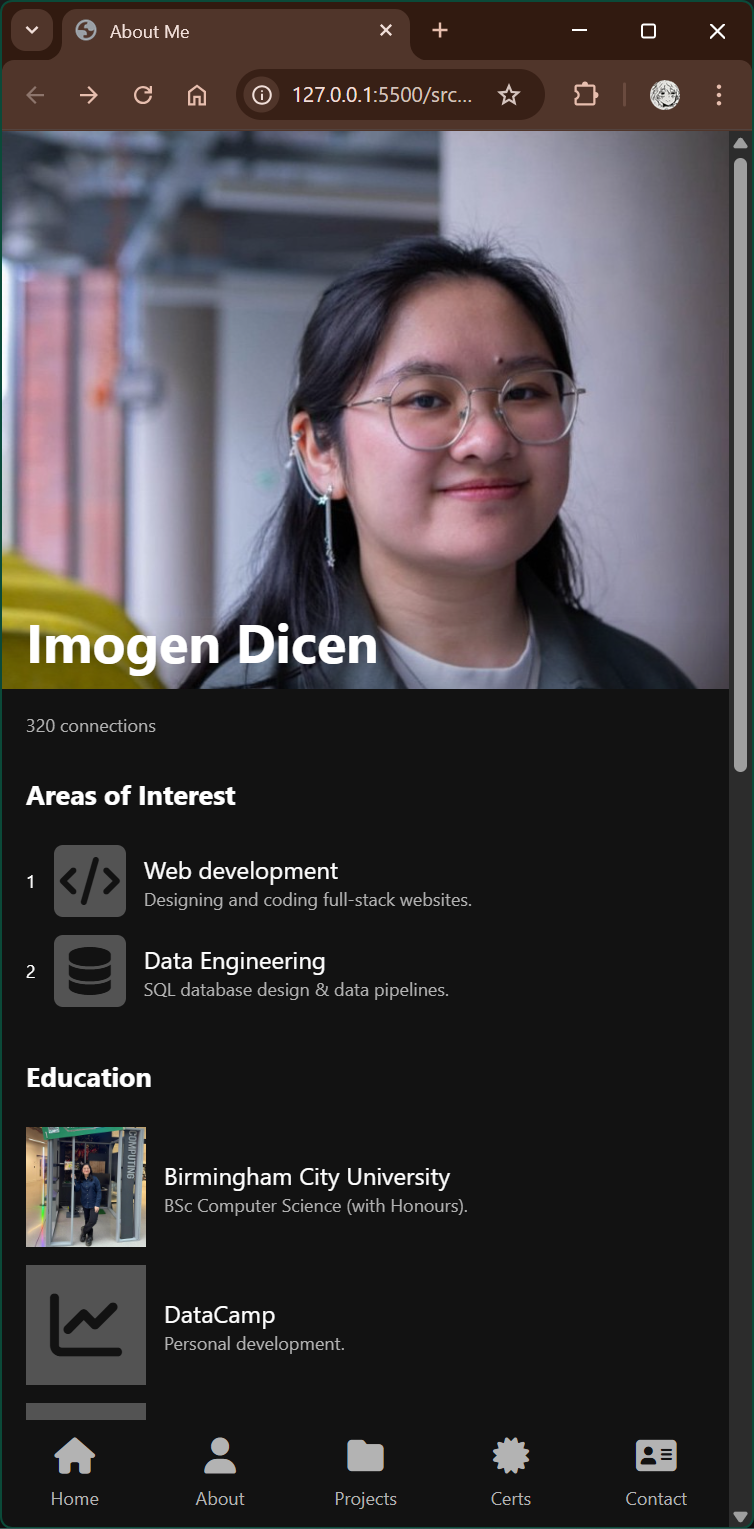Navigate forward in browser history

pyautogui.click(x=89, y=95)
